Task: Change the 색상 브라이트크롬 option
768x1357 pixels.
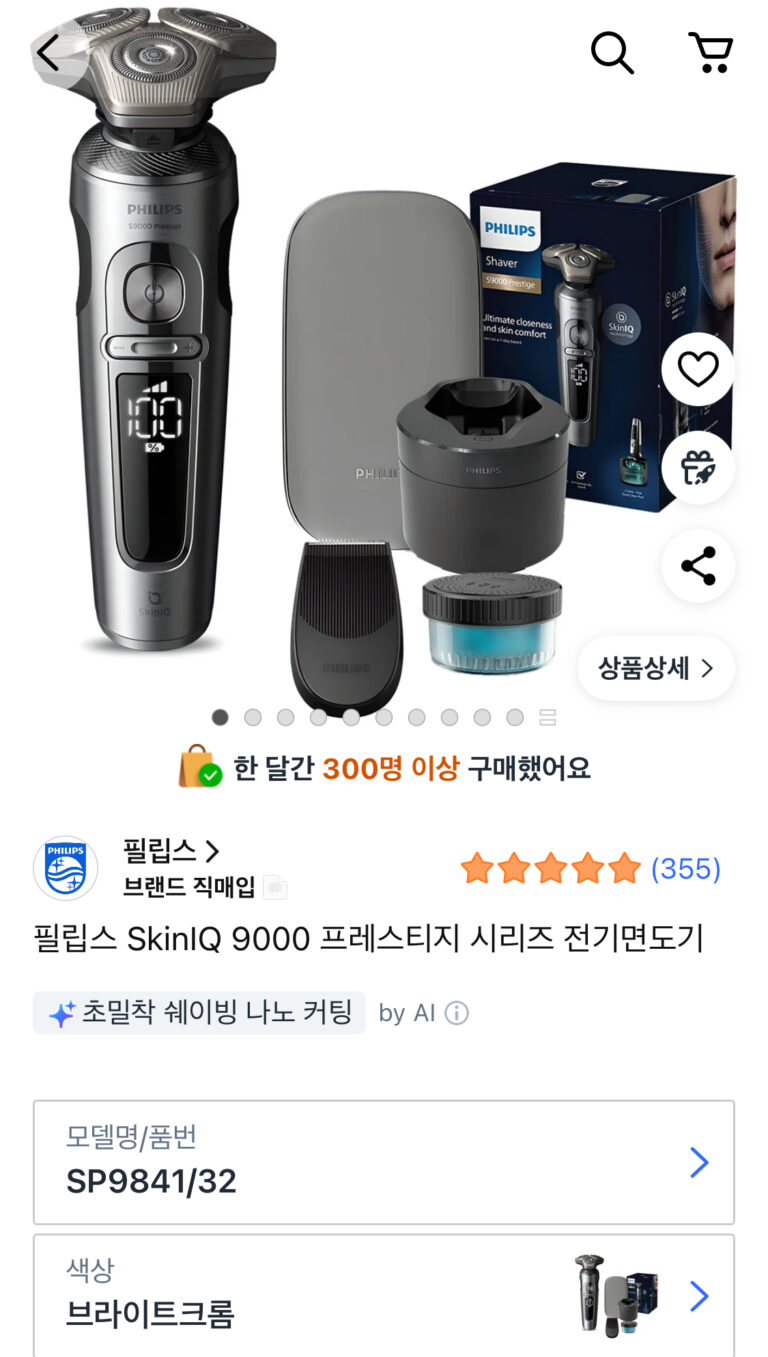Action: (x=384, y=1296)
